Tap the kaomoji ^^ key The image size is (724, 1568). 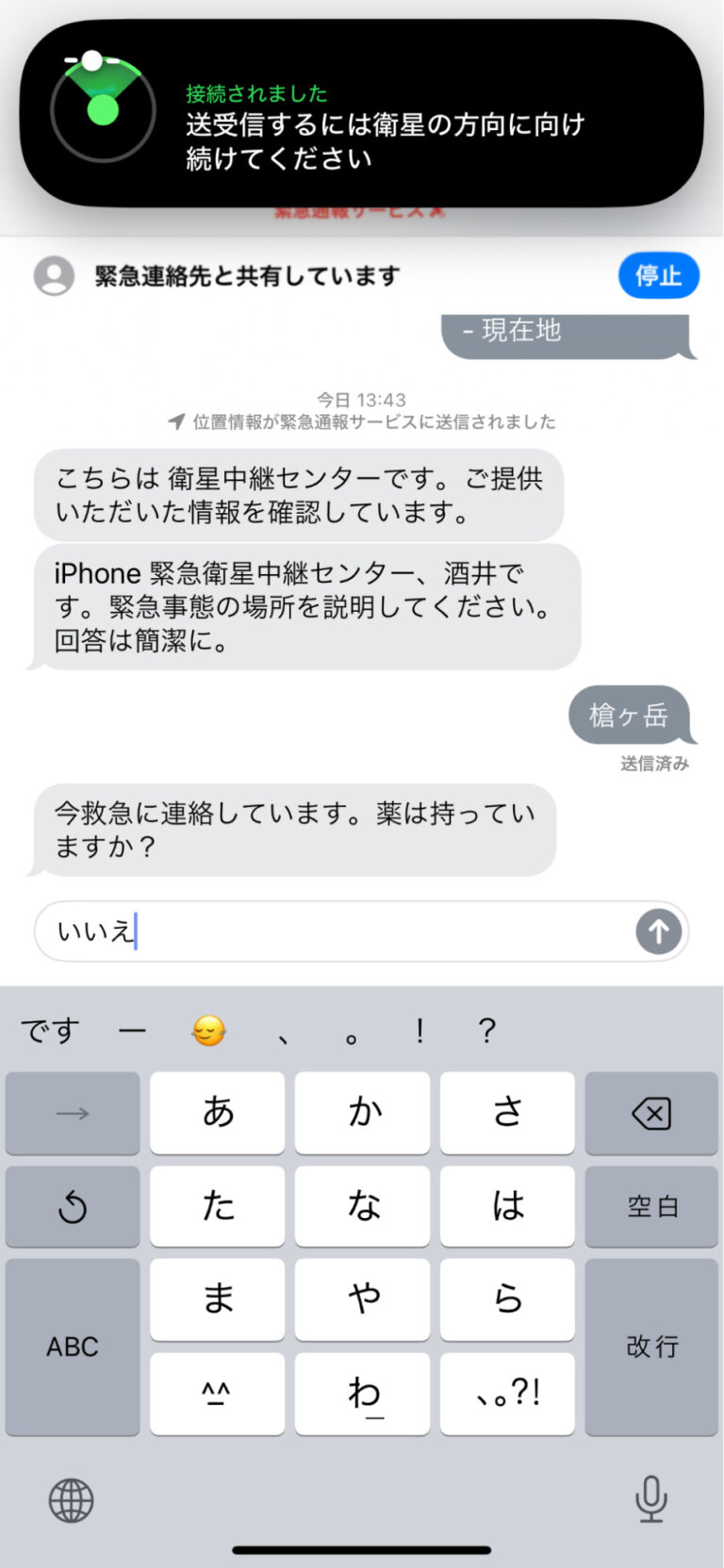(x=217, y=1394)
